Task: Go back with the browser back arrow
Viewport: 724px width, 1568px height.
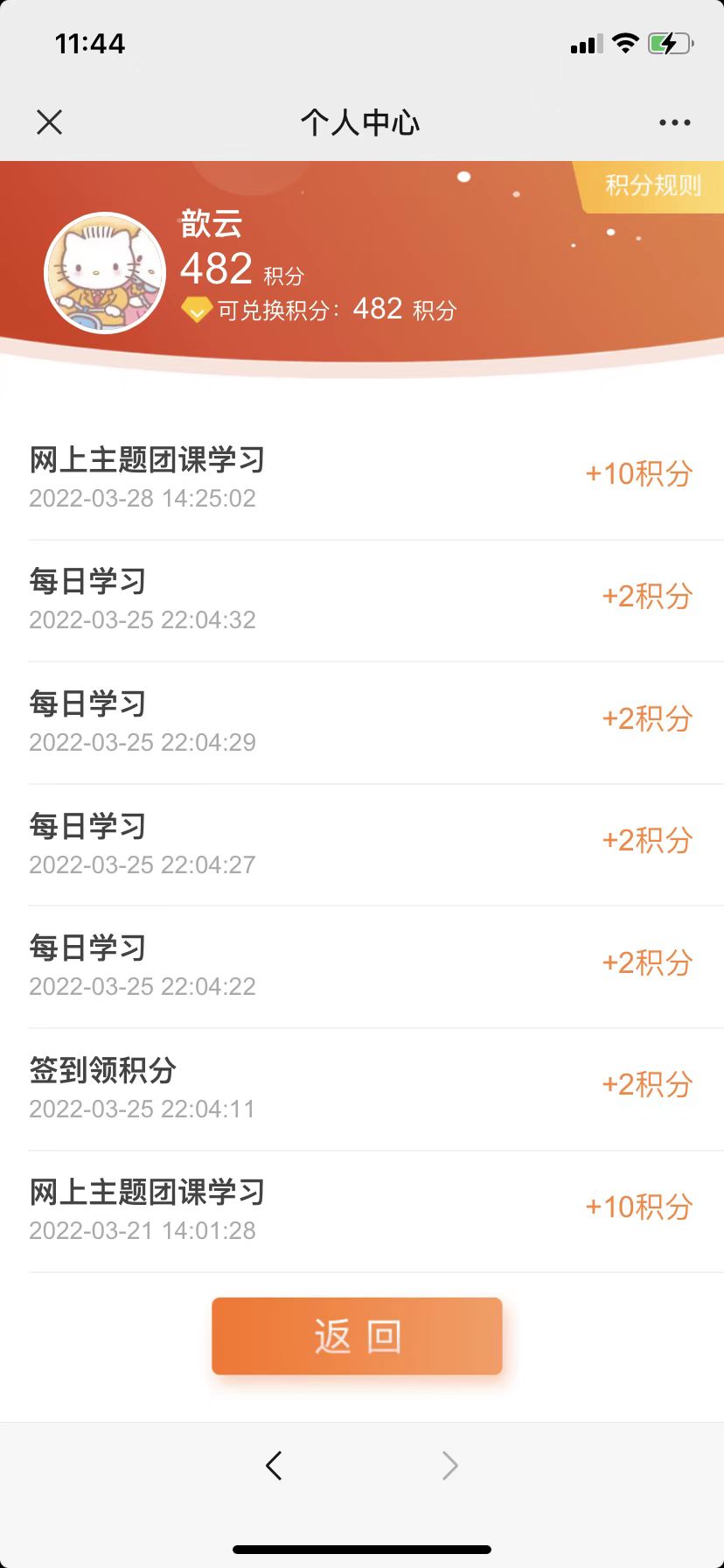Action: pos(274,1465)
